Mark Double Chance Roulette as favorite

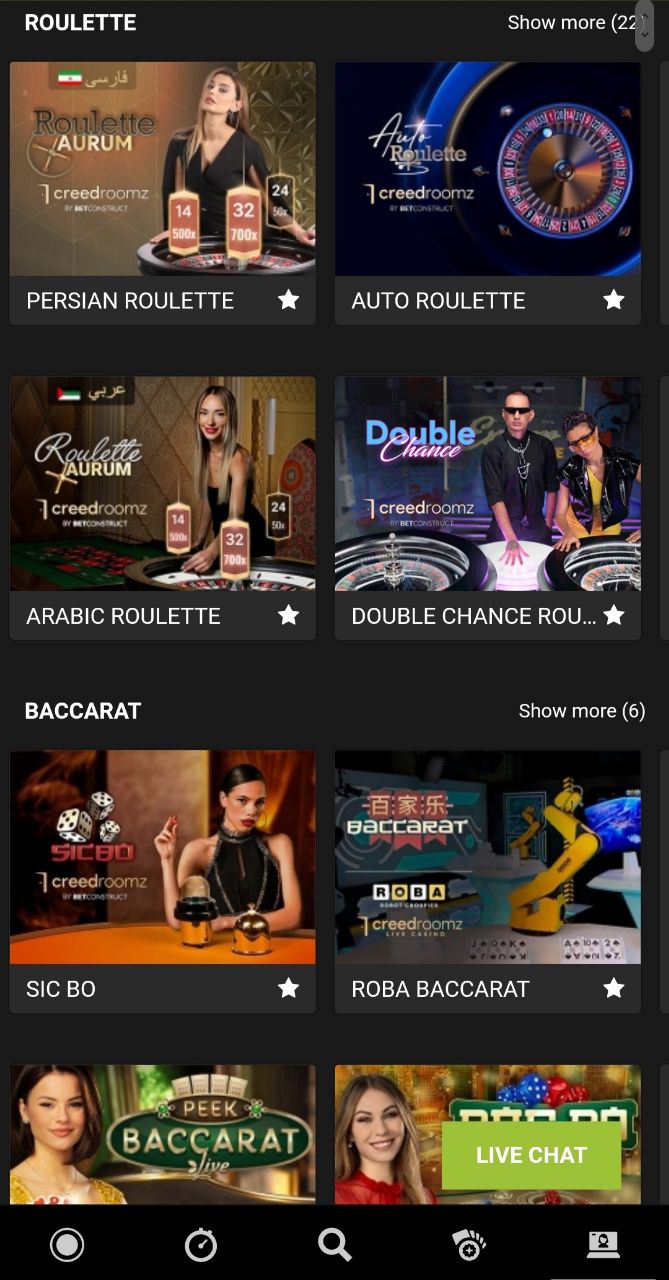[613, 615]
